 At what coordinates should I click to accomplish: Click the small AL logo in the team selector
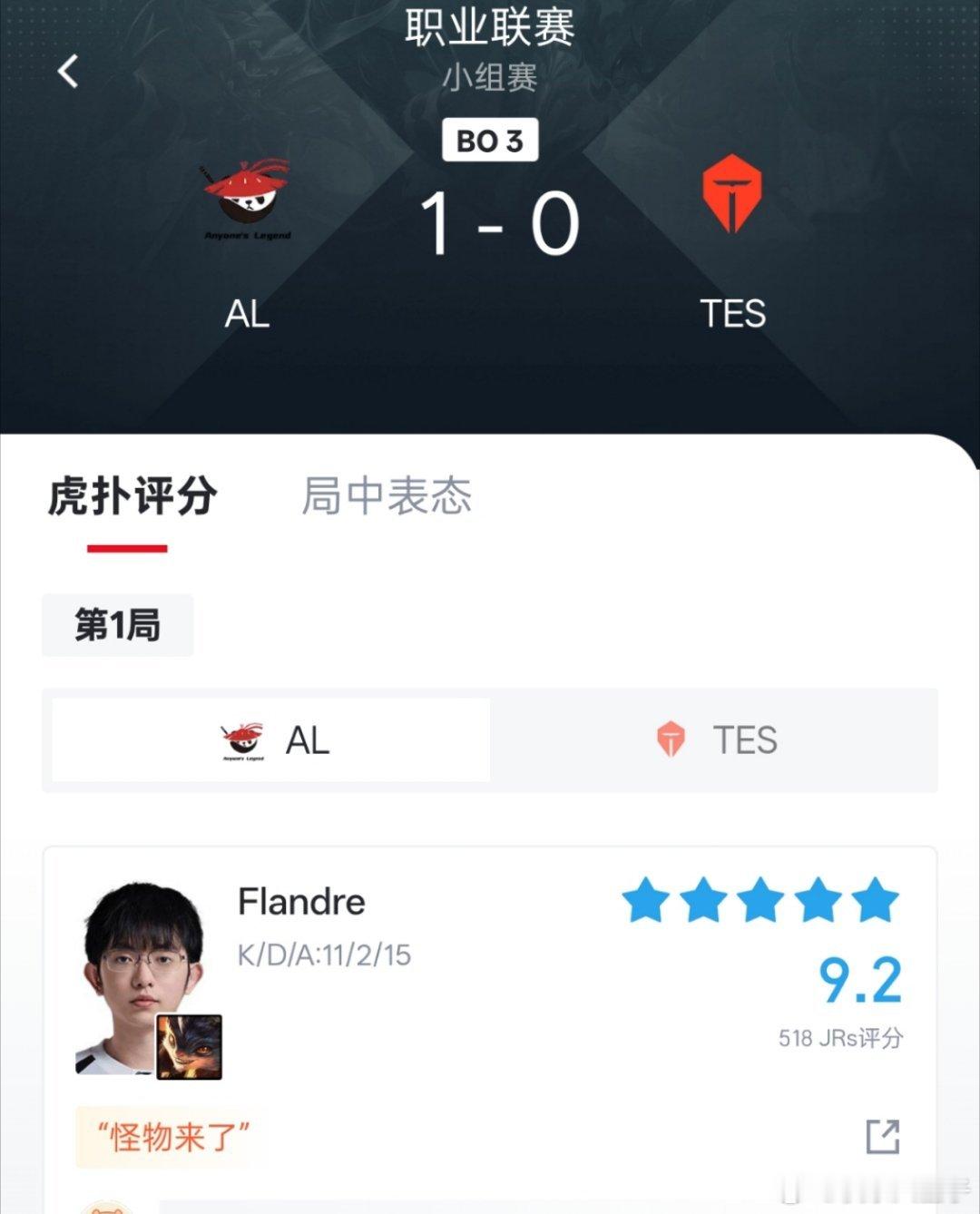pyautogui.click(x=240, y=739)
